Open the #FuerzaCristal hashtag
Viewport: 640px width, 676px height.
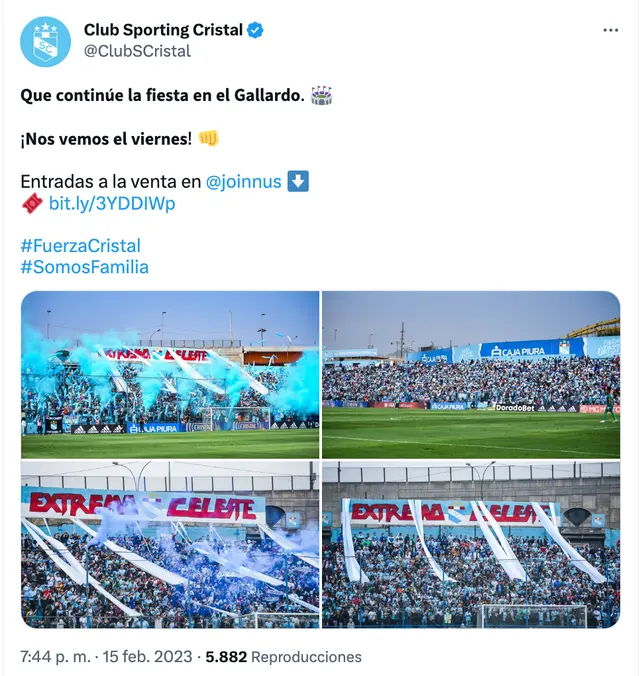80,245
